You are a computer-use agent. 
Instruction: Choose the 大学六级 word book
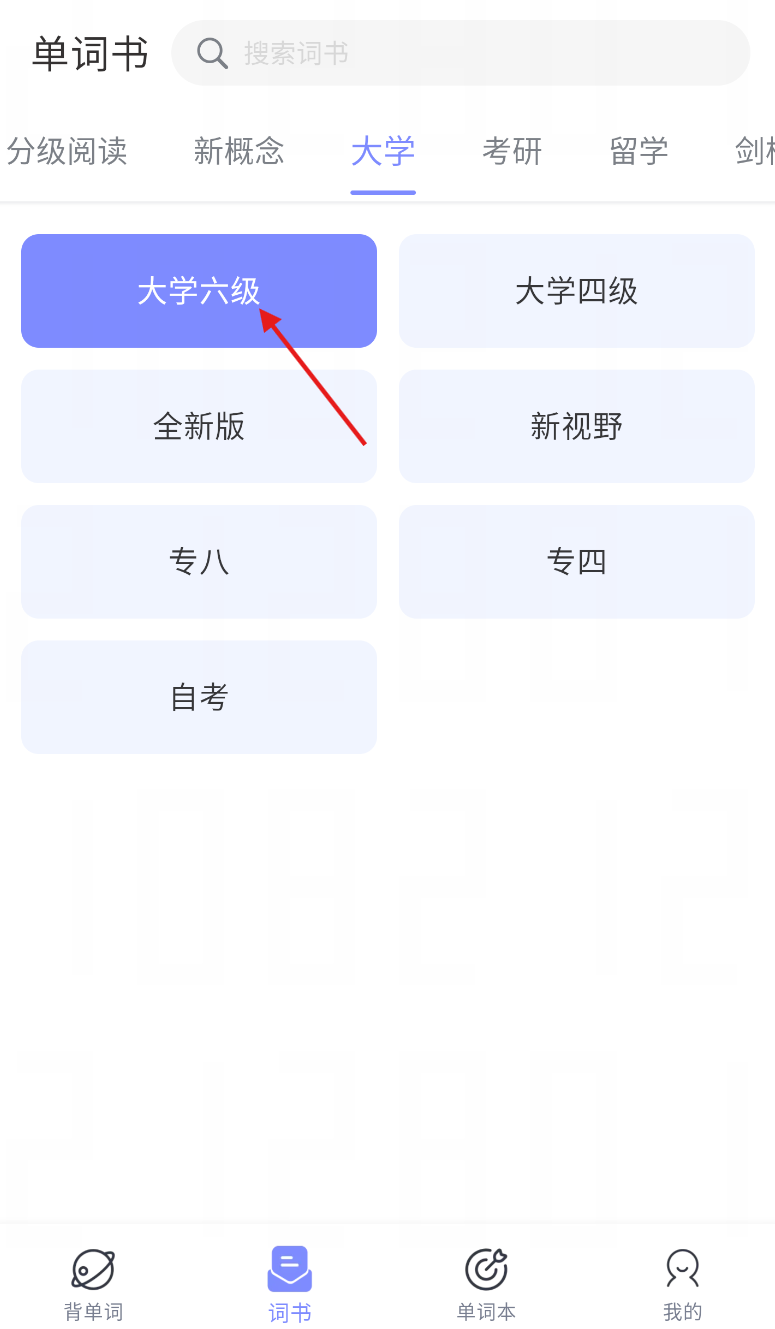tap(199, 291)
